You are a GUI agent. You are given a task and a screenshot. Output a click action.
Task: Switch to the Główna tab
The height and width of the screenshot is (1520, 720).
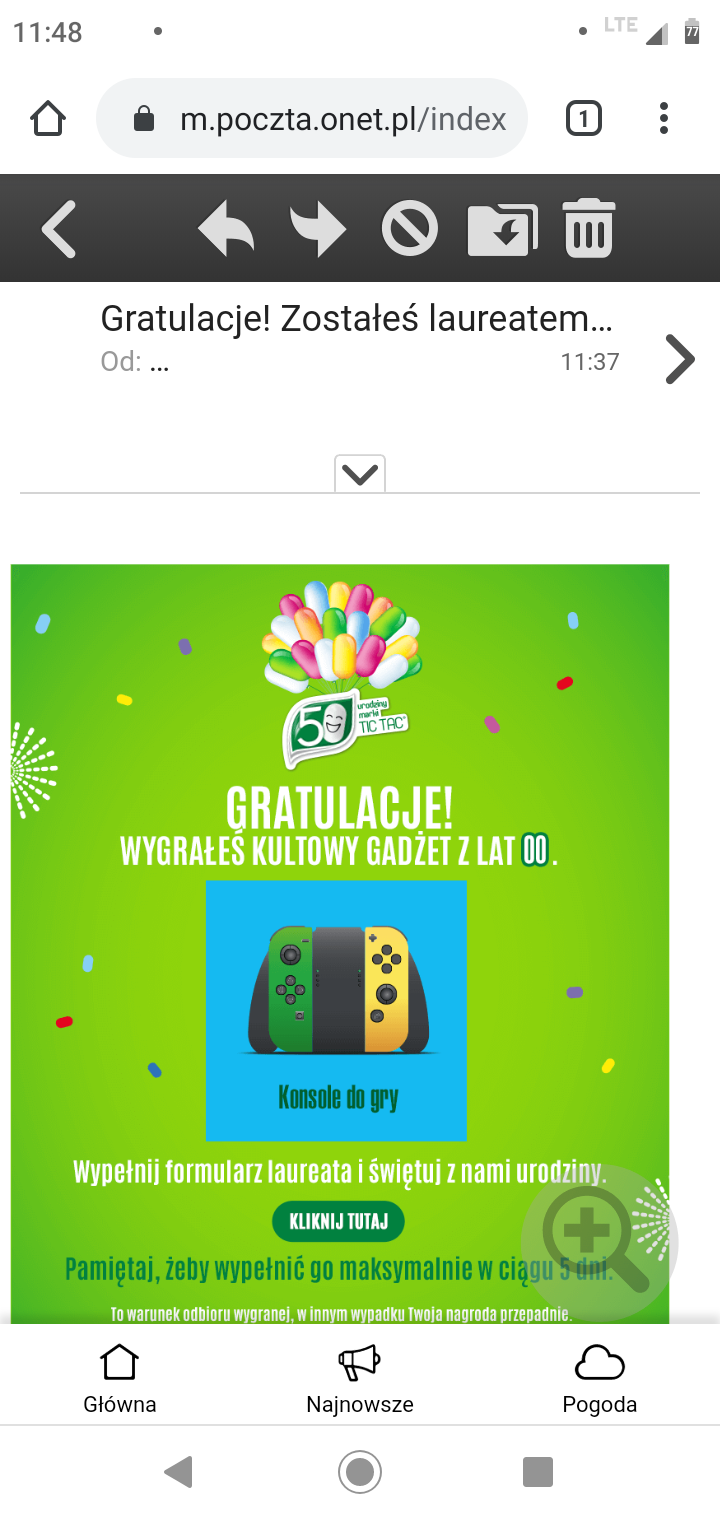tap(120, 1378)
